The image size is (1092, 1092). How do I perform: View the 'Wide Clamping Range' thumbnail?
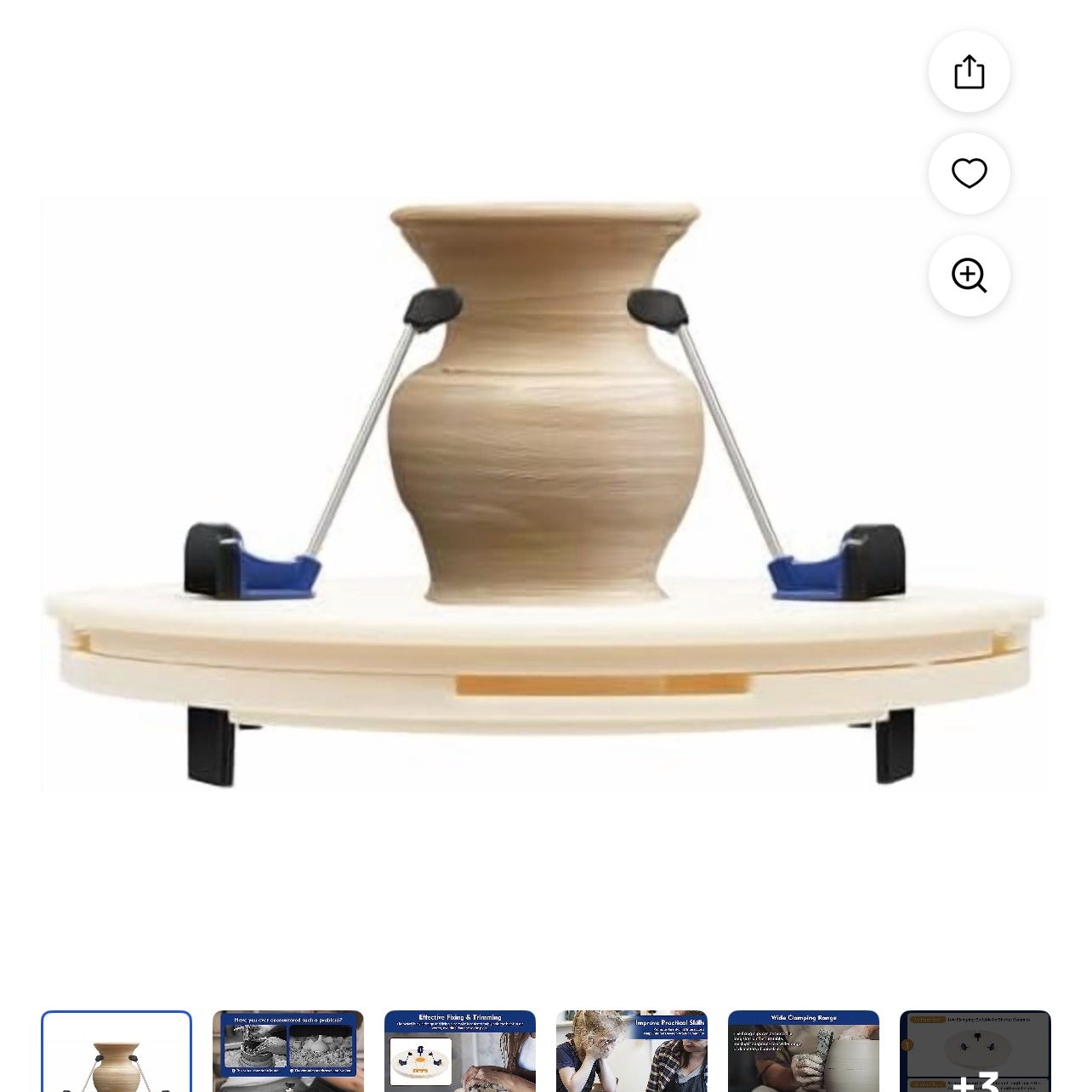point(804,1053)
